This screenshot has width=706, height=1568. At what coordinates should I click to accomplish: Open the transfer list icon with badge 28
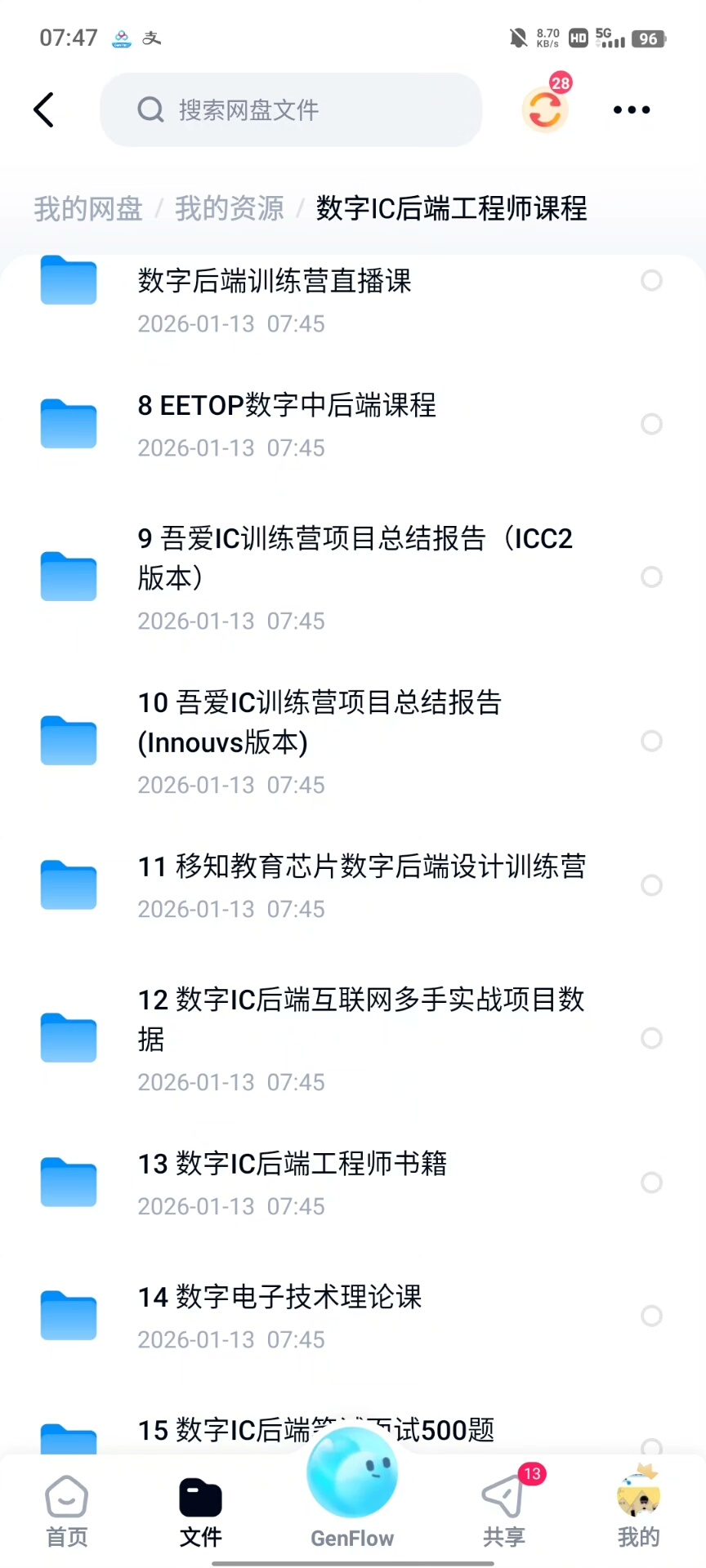(545, 109)
